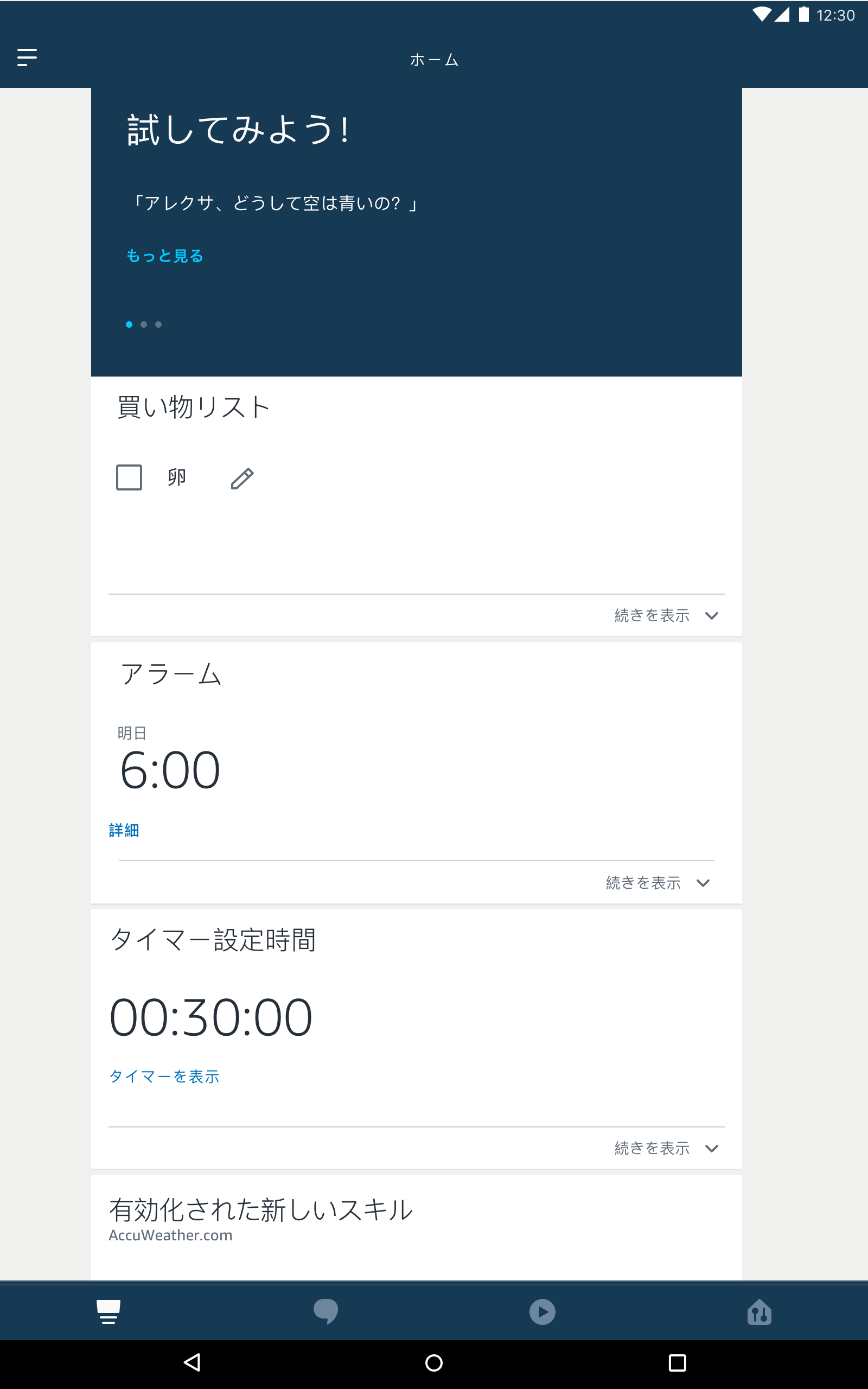The height and width of the screenshot is (1389, 868).
Task: Open the Devices section in bottom bar
Action: point(759,1311)
